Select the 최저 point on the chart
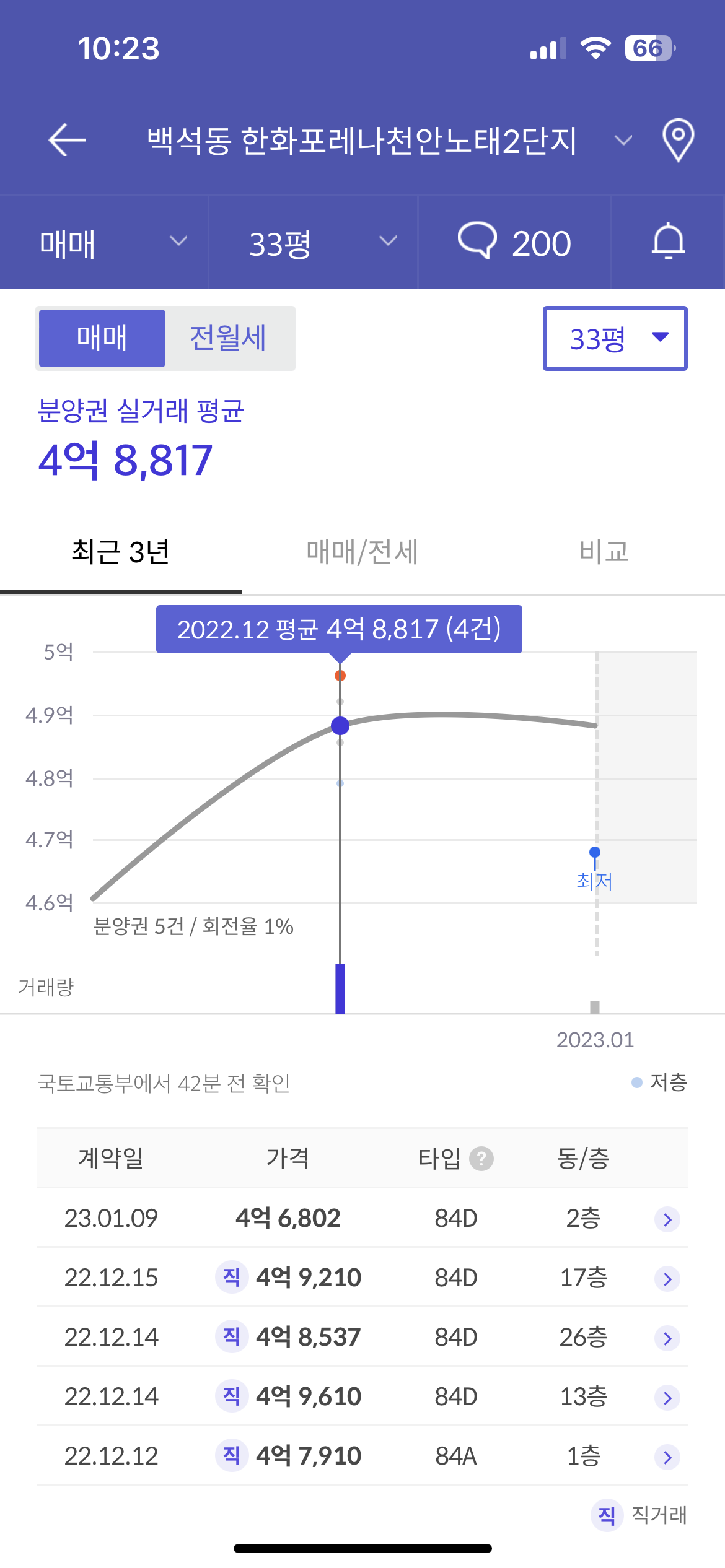Viewport: 725px width, 1568px height. [595, 853]
